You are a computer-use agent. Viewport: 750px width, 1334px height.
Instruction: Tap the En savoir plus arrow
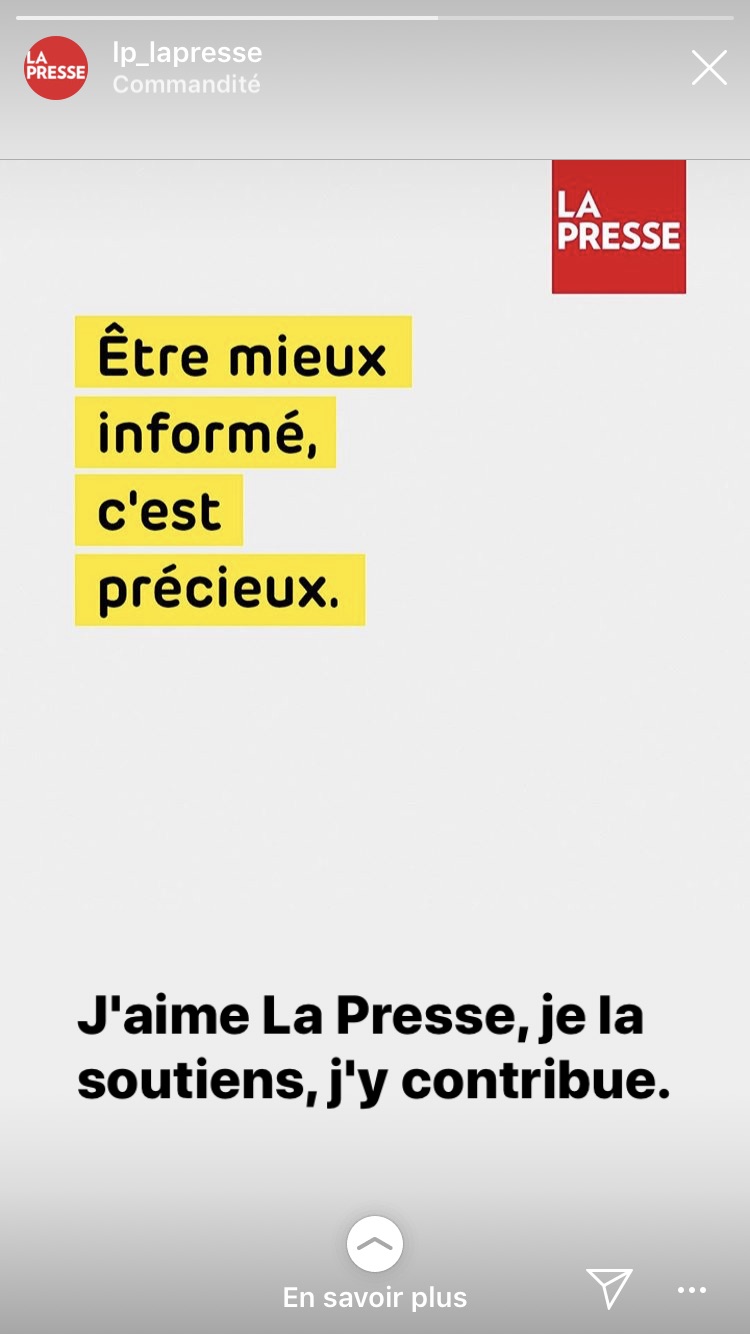[375, 1244]
